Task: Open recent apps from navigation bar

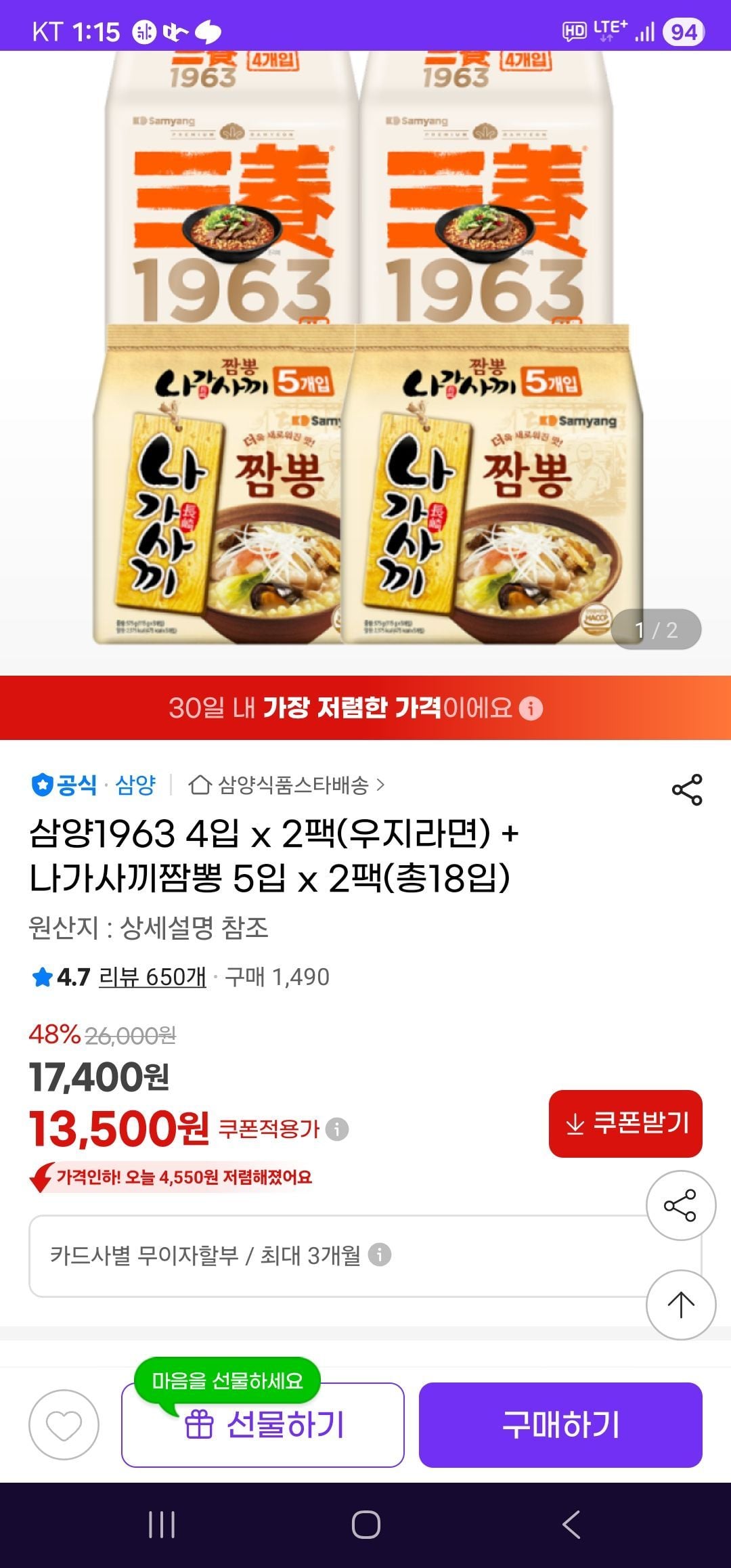Action: pos(162,1525)
